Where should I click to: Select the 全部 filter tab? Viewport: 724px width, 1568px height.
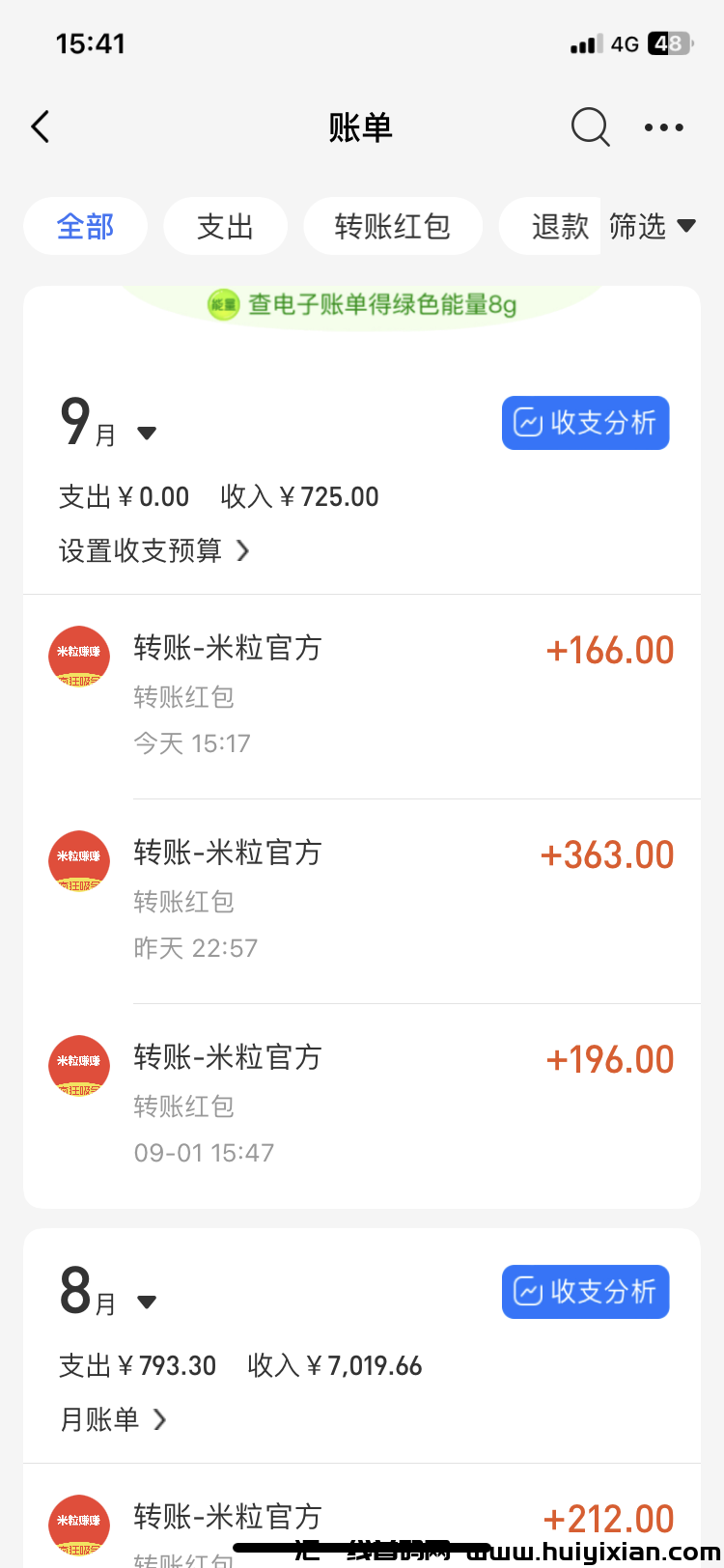pos(85,227)
